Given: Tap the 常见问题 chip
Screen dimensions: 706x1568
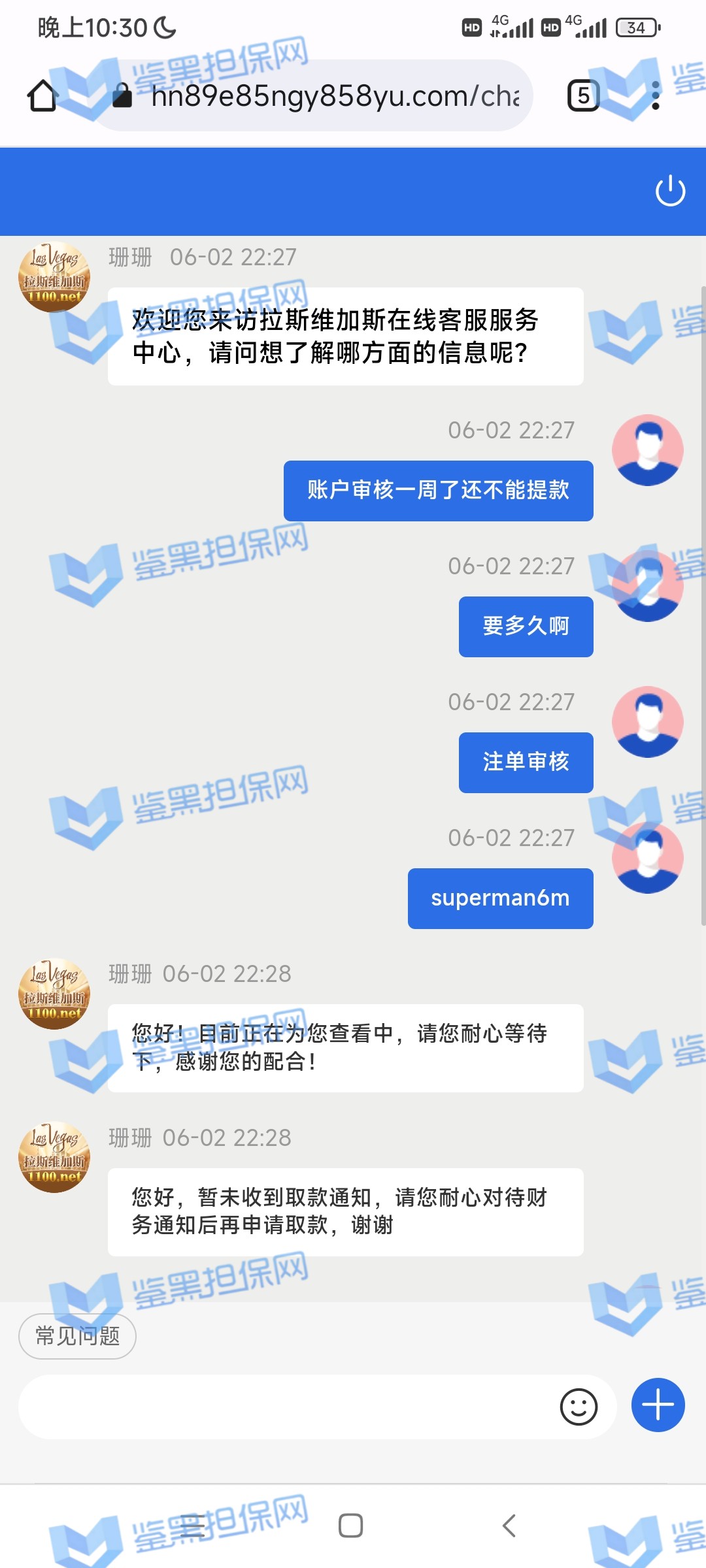Looking at the screenshot, I should pos(77,1336).
